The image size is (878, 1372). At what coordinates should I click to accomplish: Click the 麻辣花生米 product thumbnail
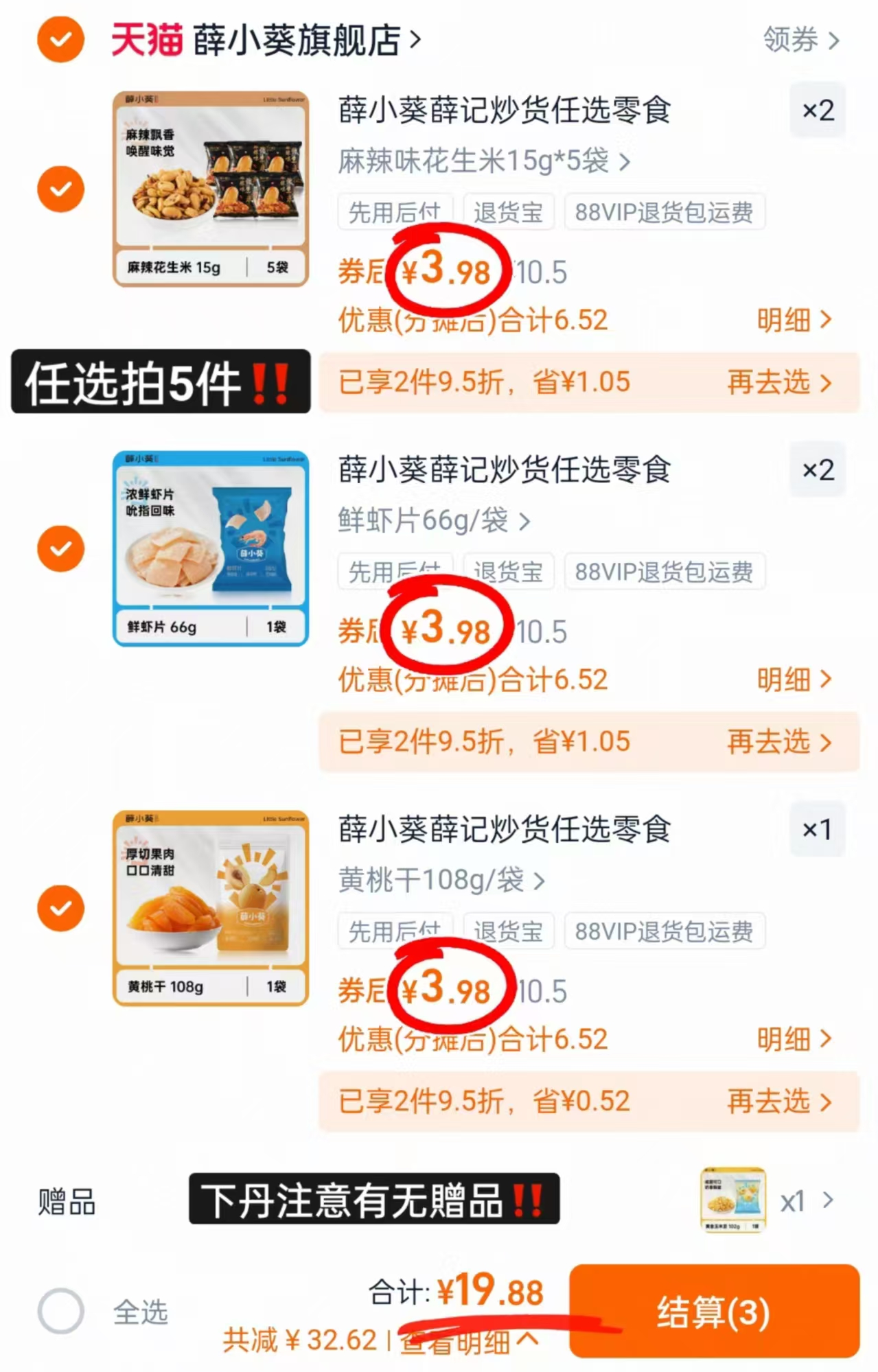(x=209, y=187)
